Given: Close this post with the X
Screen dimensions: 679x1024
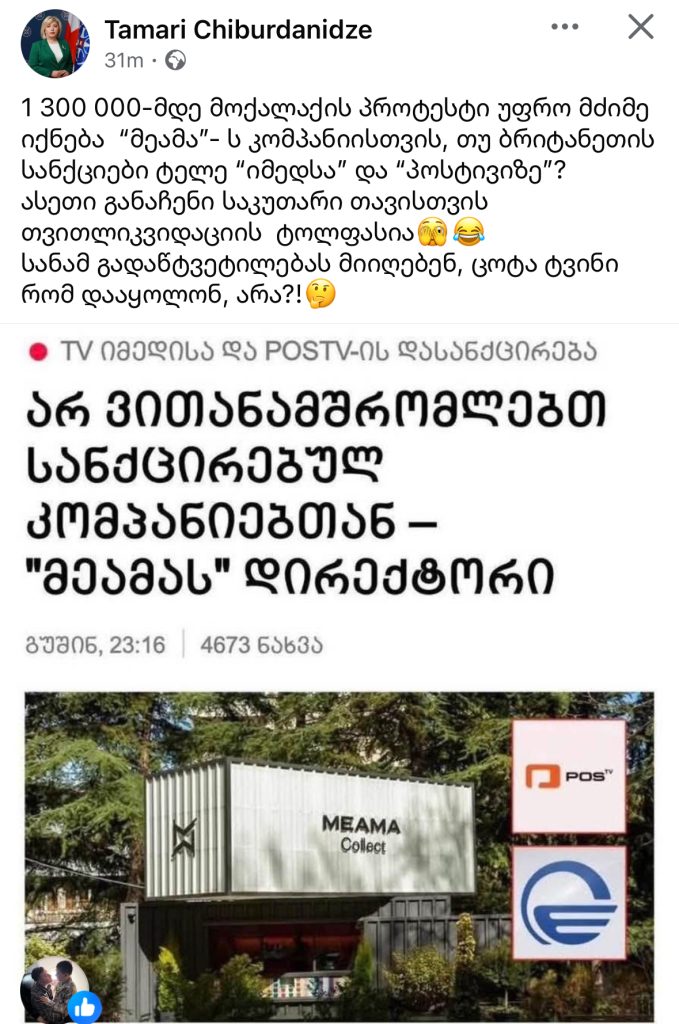Looking at the screenshot, I should 640,27.
